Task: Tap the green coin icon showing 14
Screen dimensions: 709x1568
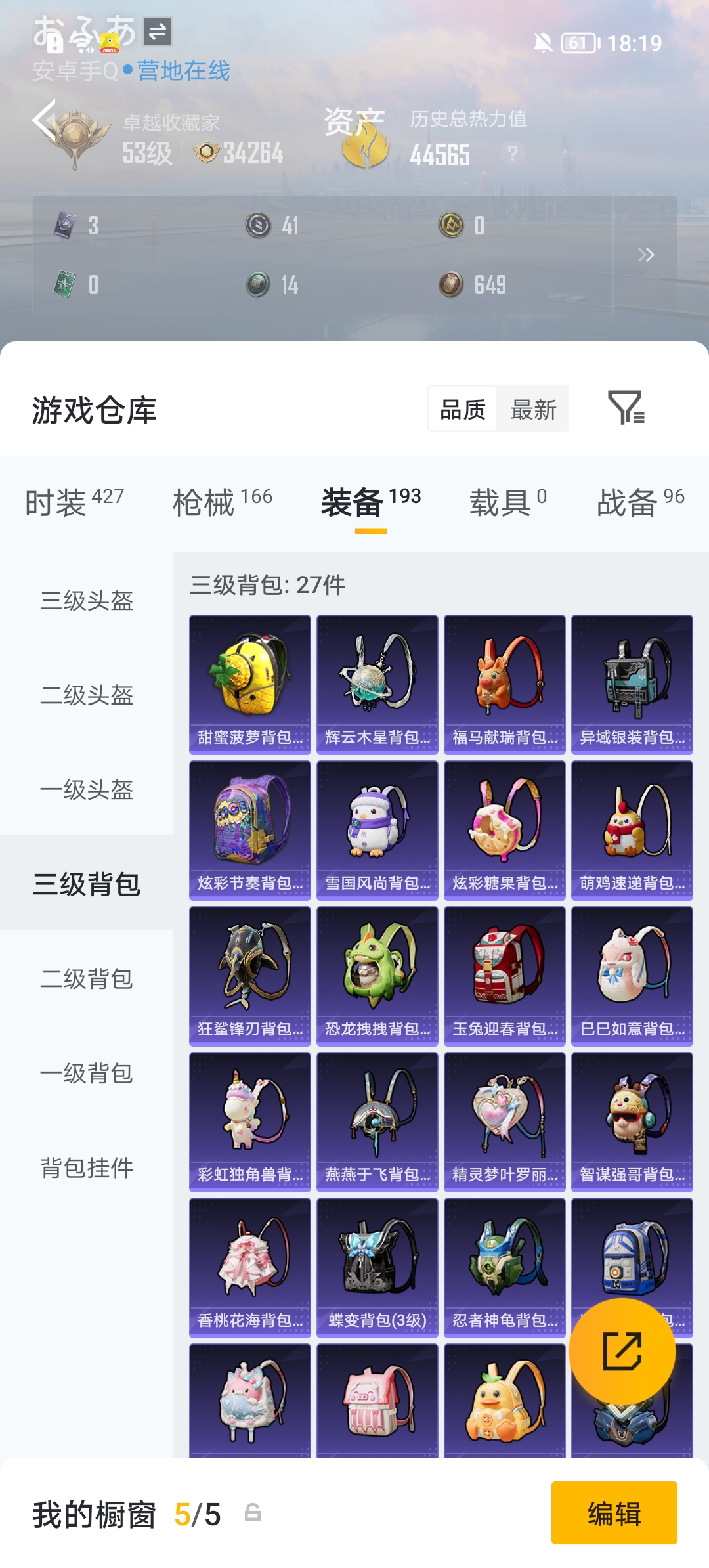Action: [x=259, y=285]
